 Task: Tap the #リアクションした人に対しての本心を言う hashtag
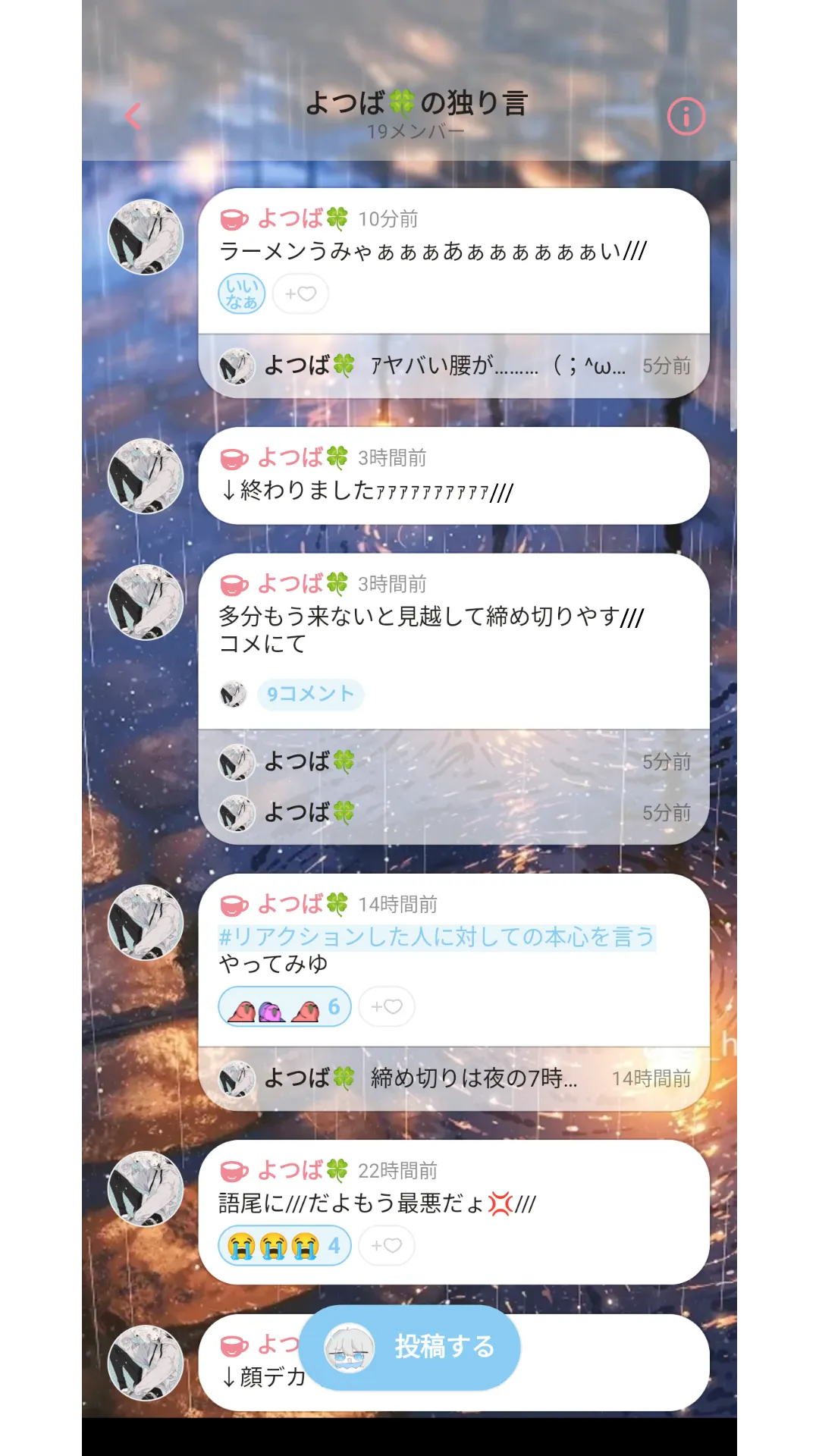pyautogui.click(x=437, y=937)
